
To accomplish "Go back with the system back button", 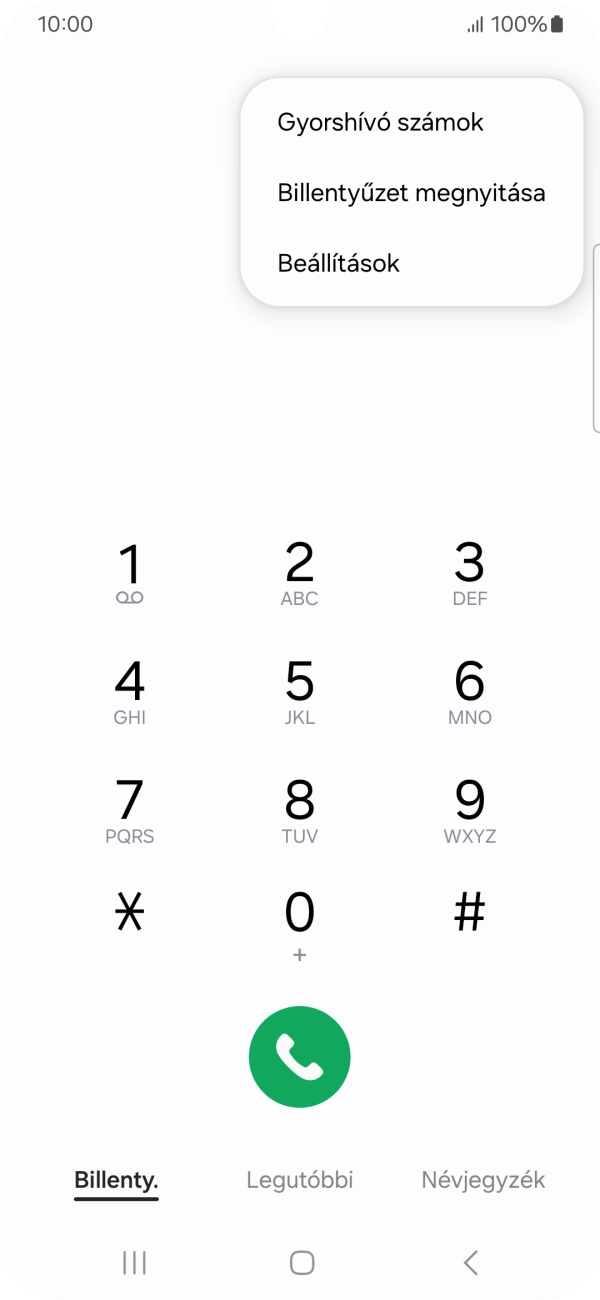I will [x=470, y=1263].
